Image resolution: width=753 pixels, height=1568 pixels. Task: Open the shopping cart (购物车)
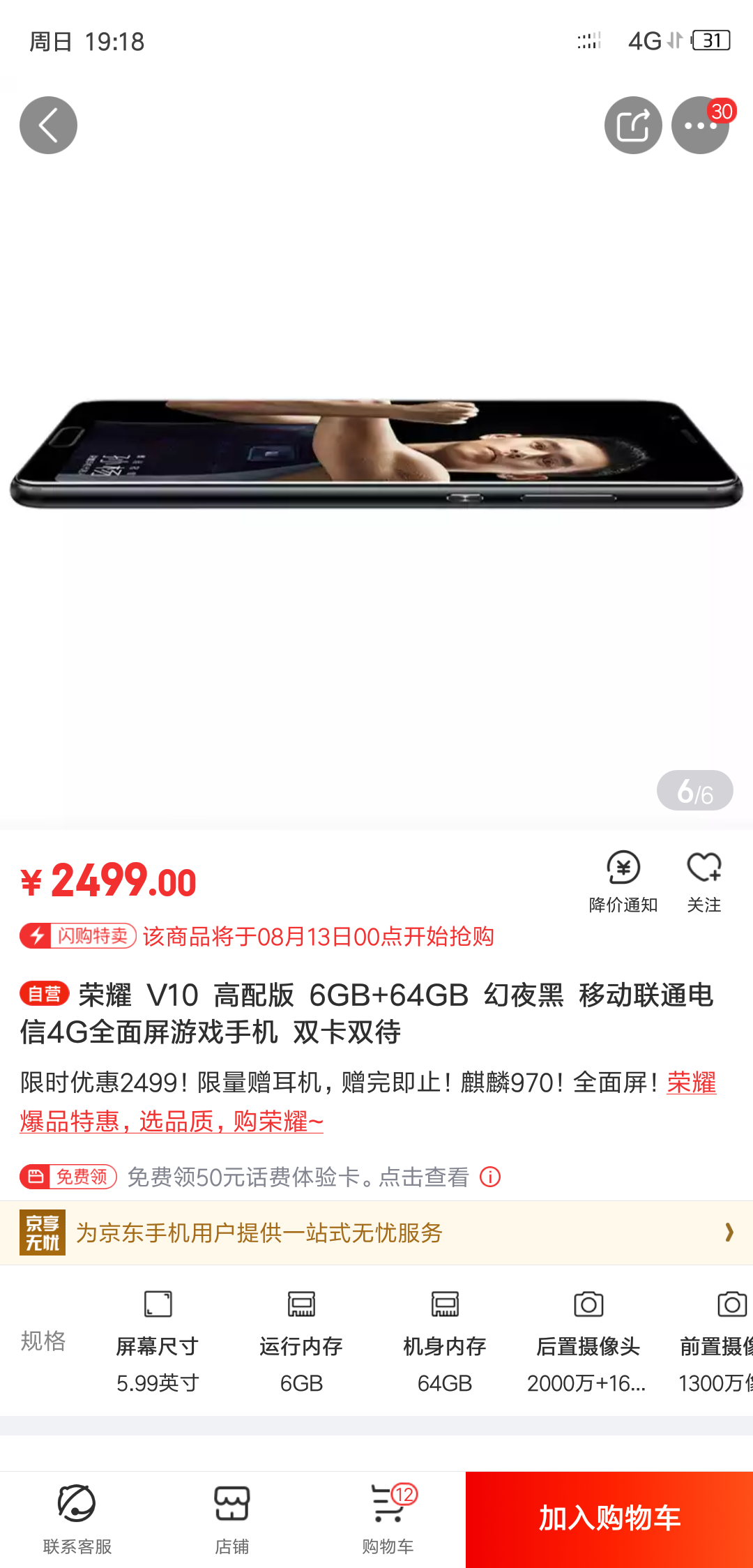point(388,1519)
